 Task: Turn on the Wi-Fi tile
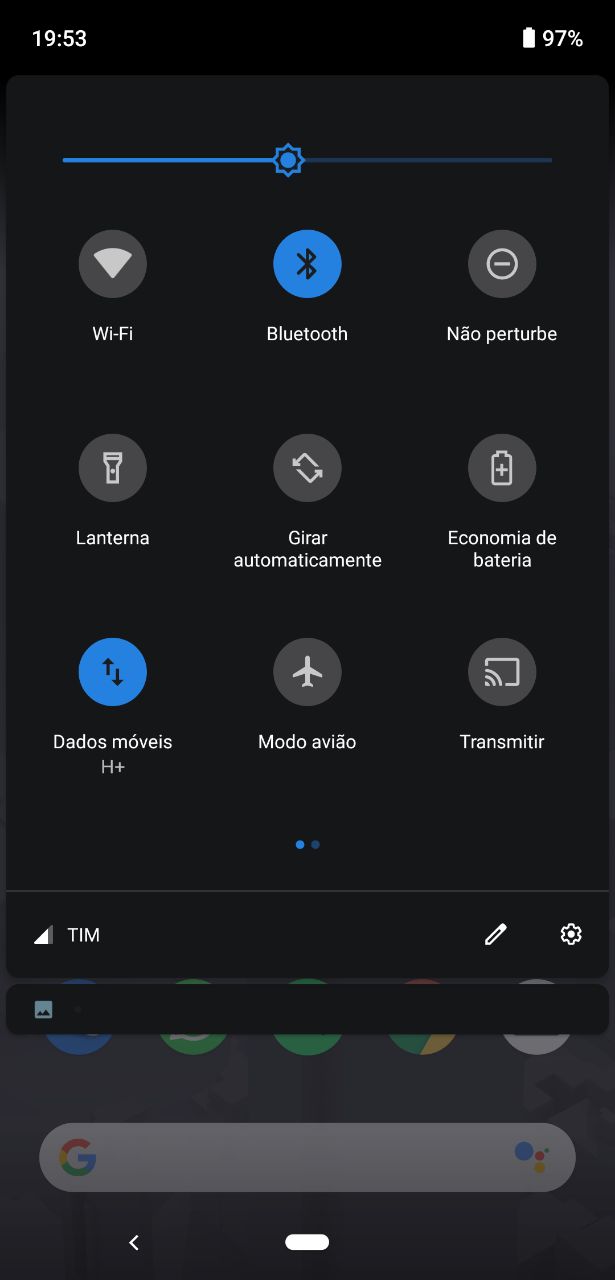click(113, 264)
